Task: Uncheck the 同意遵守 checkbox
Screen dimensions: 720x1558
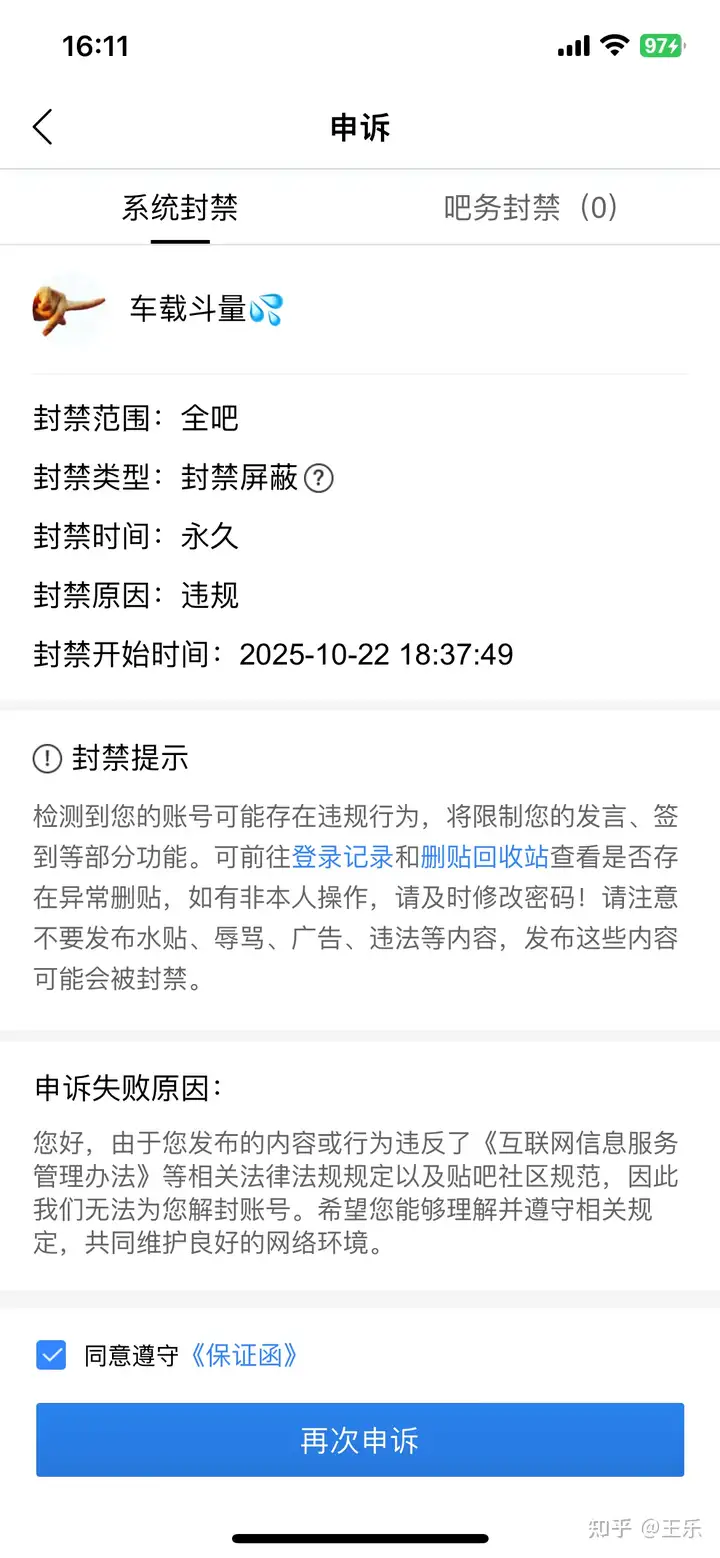Action: tap(51, 1356)
